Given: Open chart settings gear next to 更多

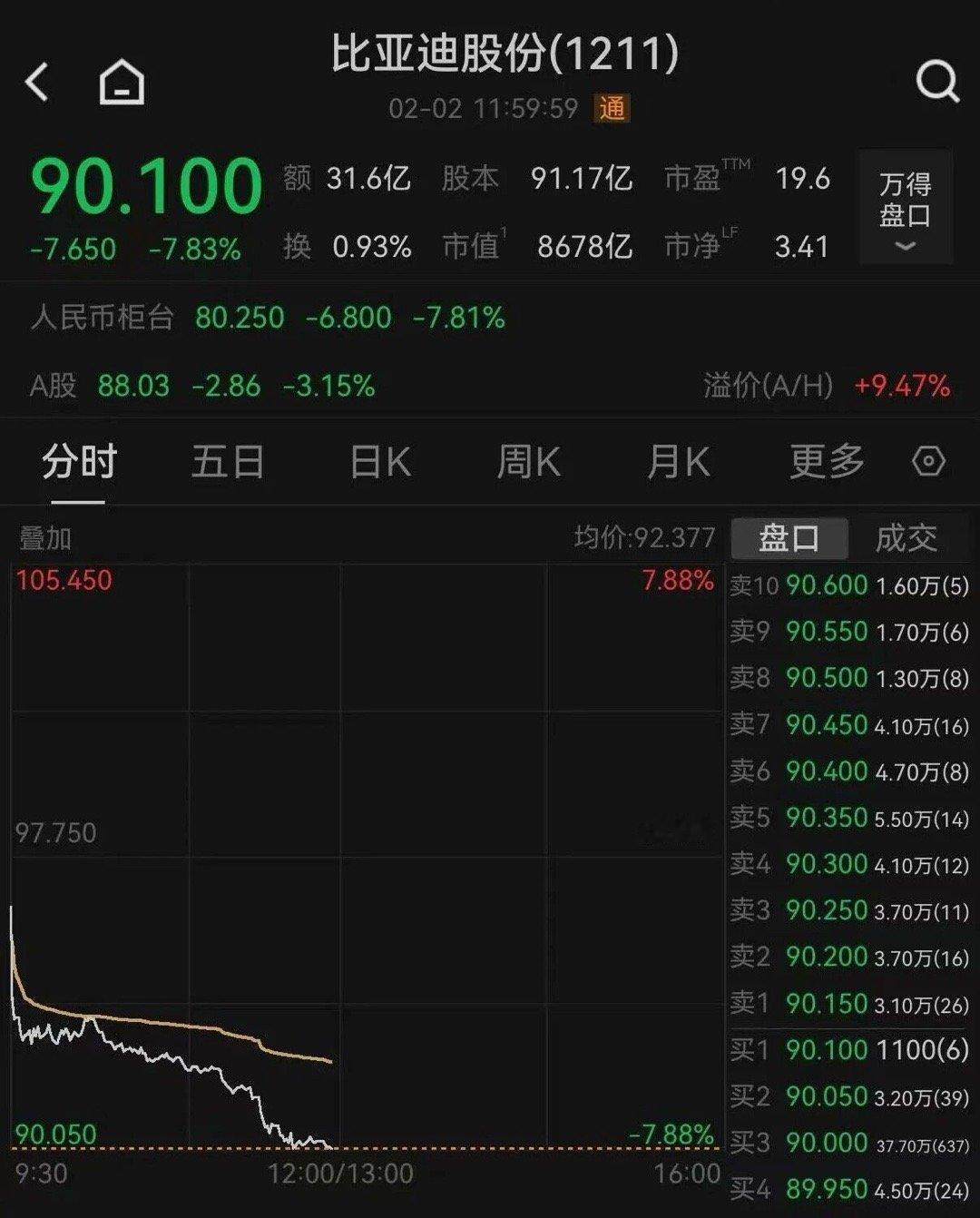Looking at the screenshot, I should [928, 463].
